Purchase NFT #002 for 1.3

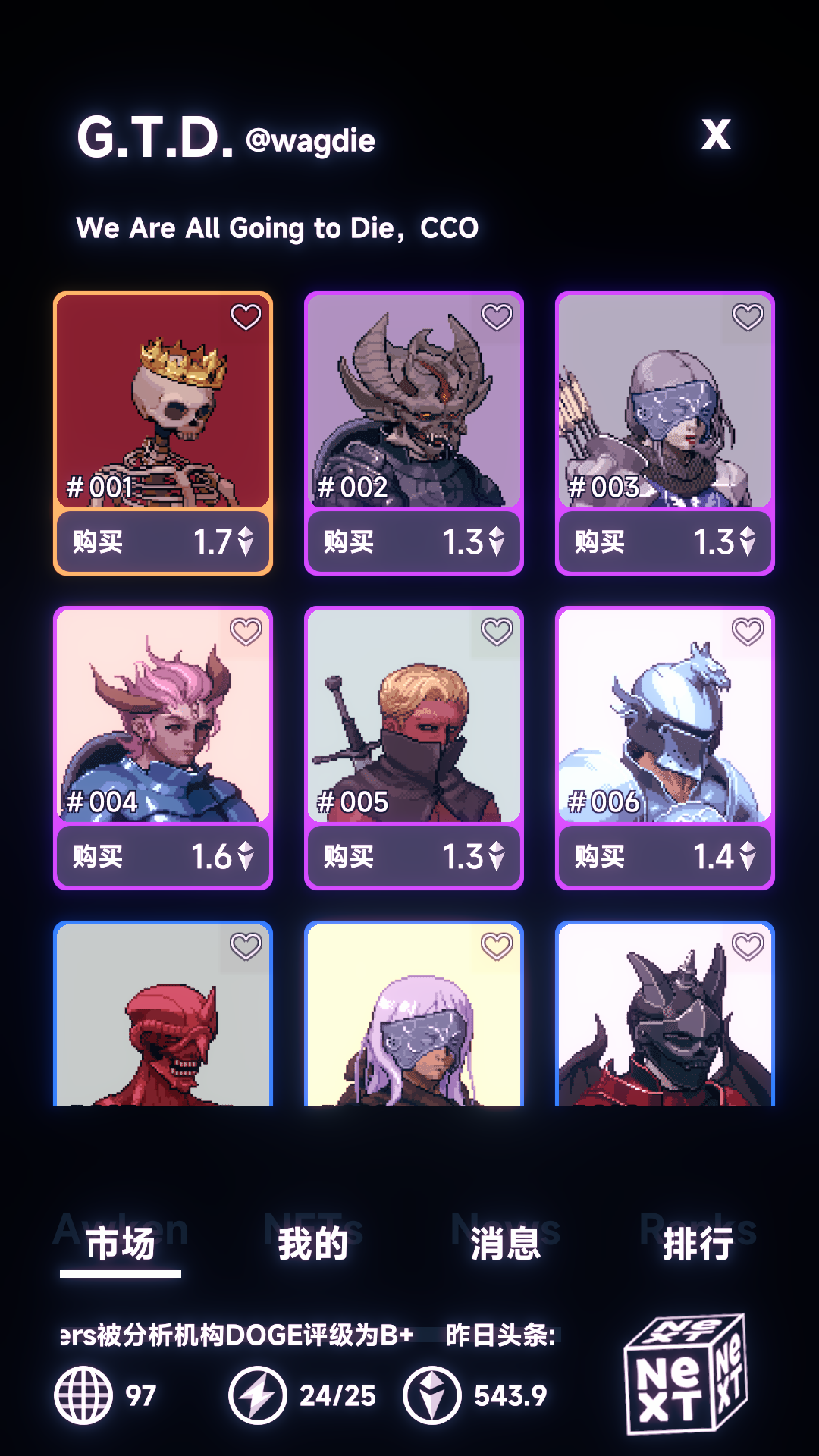pos(414,541)
